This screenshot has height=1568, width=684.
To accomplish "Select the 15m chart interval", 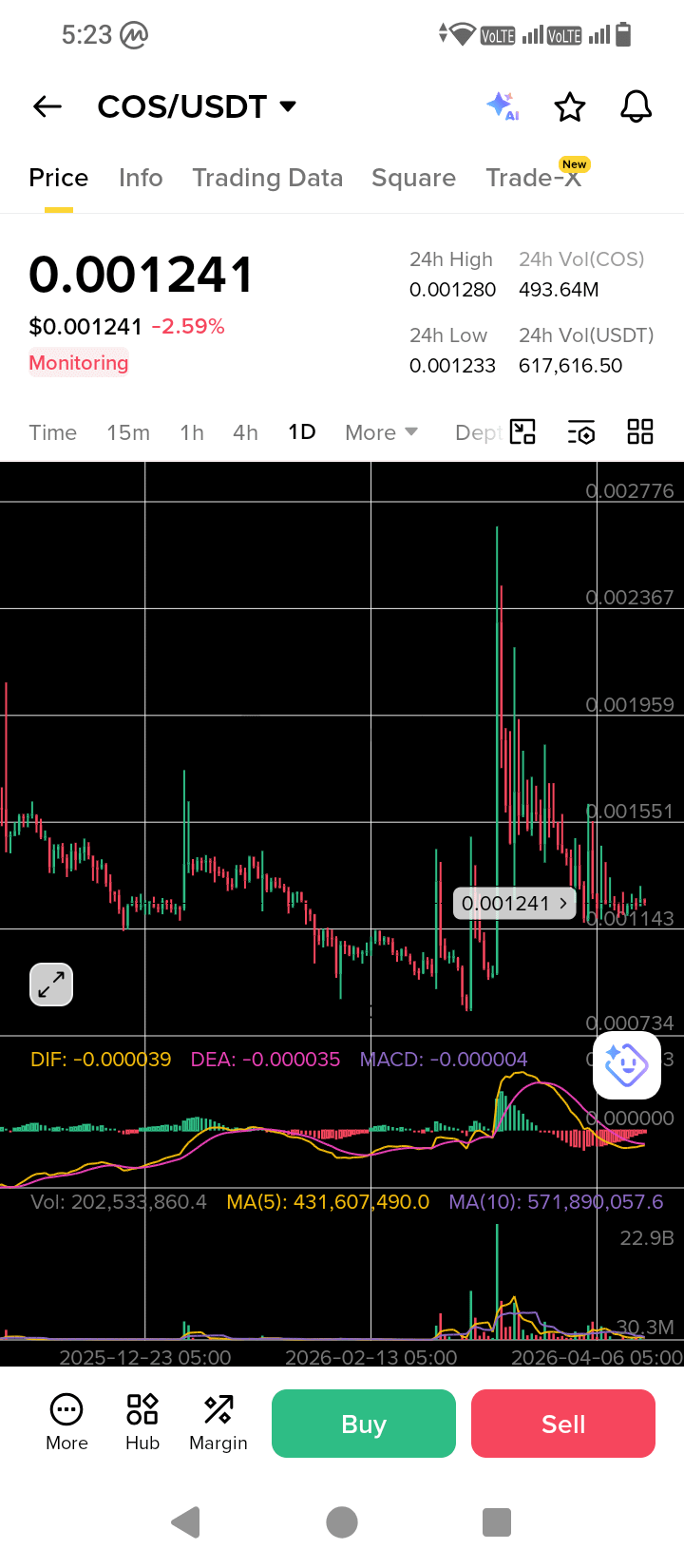I will click(128, 432).
